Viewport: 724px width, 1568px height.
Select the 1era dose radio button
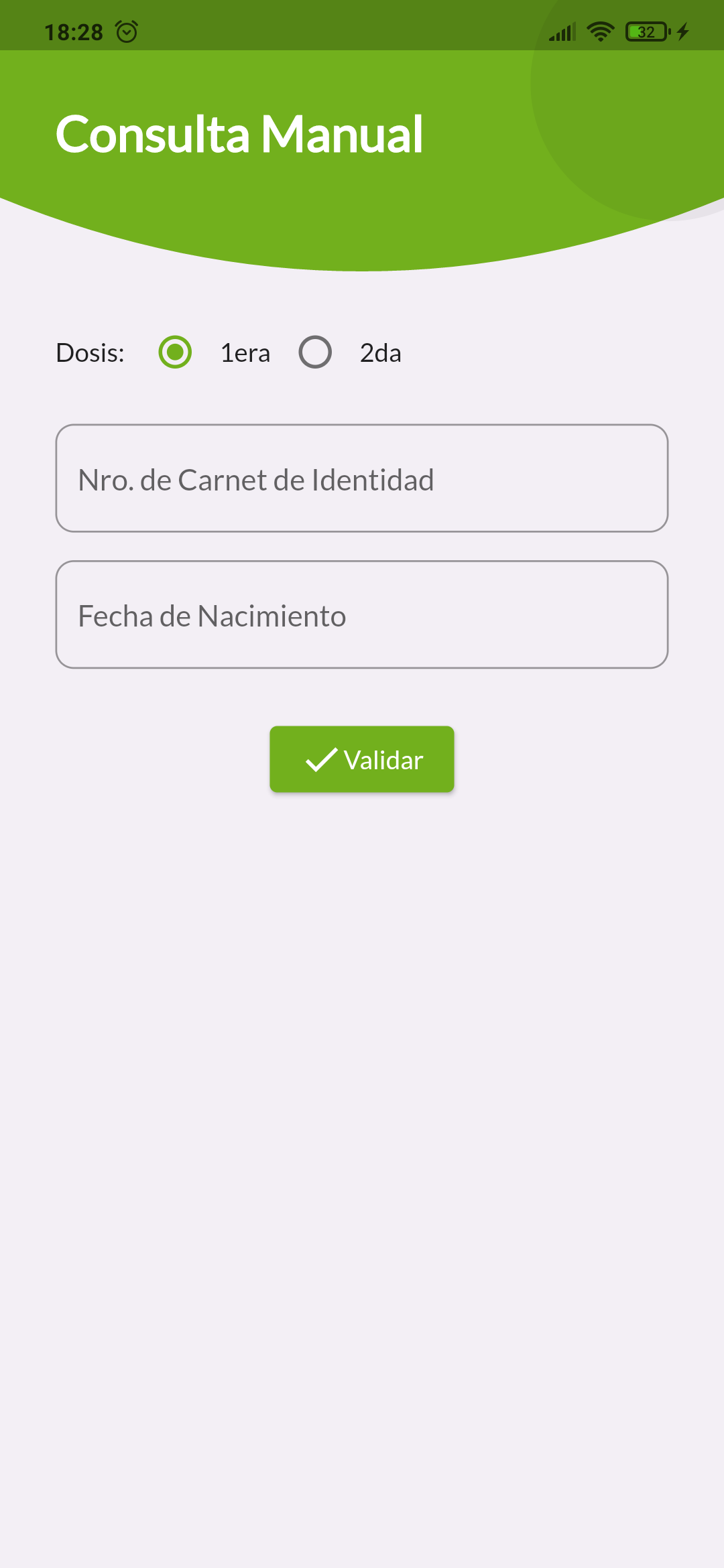tap(175, 352)
